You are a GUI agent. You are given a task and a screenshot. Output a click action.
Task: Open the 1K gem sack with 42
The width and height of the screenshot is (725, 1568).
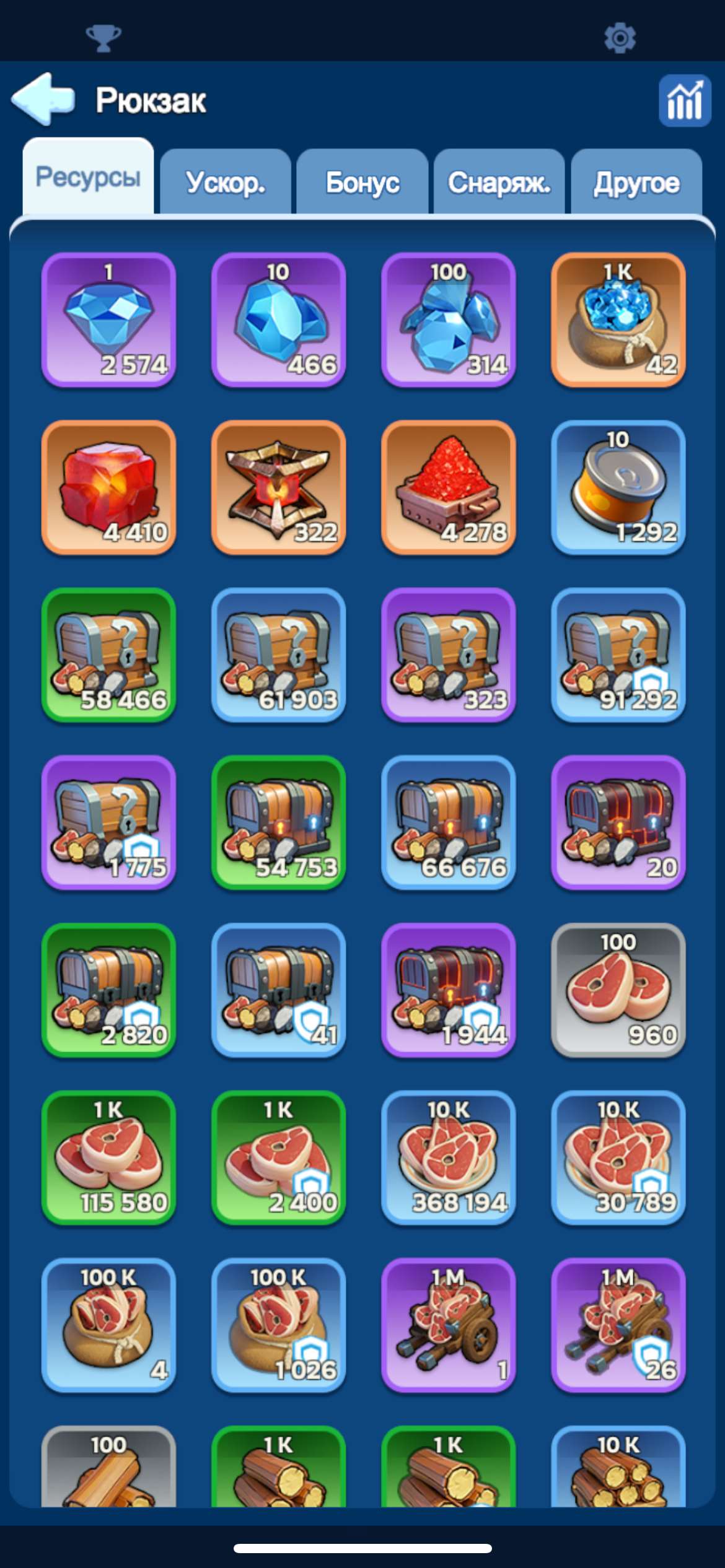[618, 320]
